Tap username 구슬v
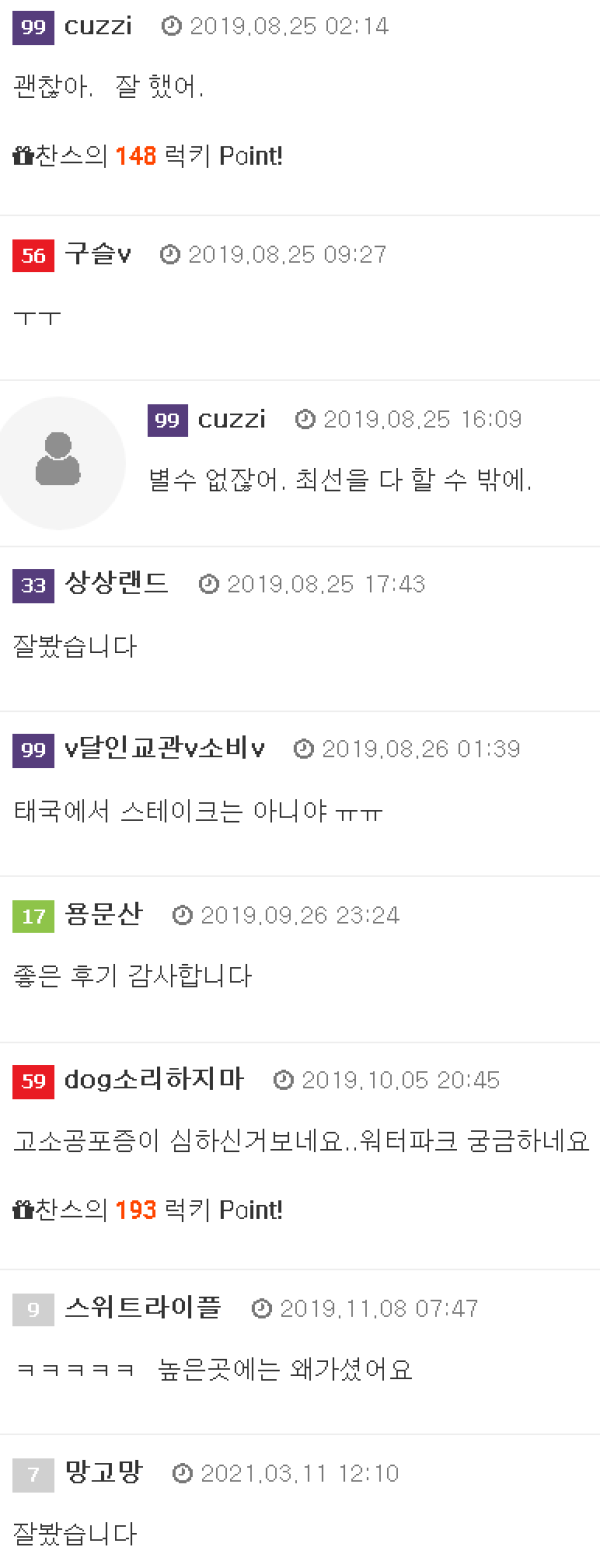Viewport: 600px width, 1561px height. point(97,254)
